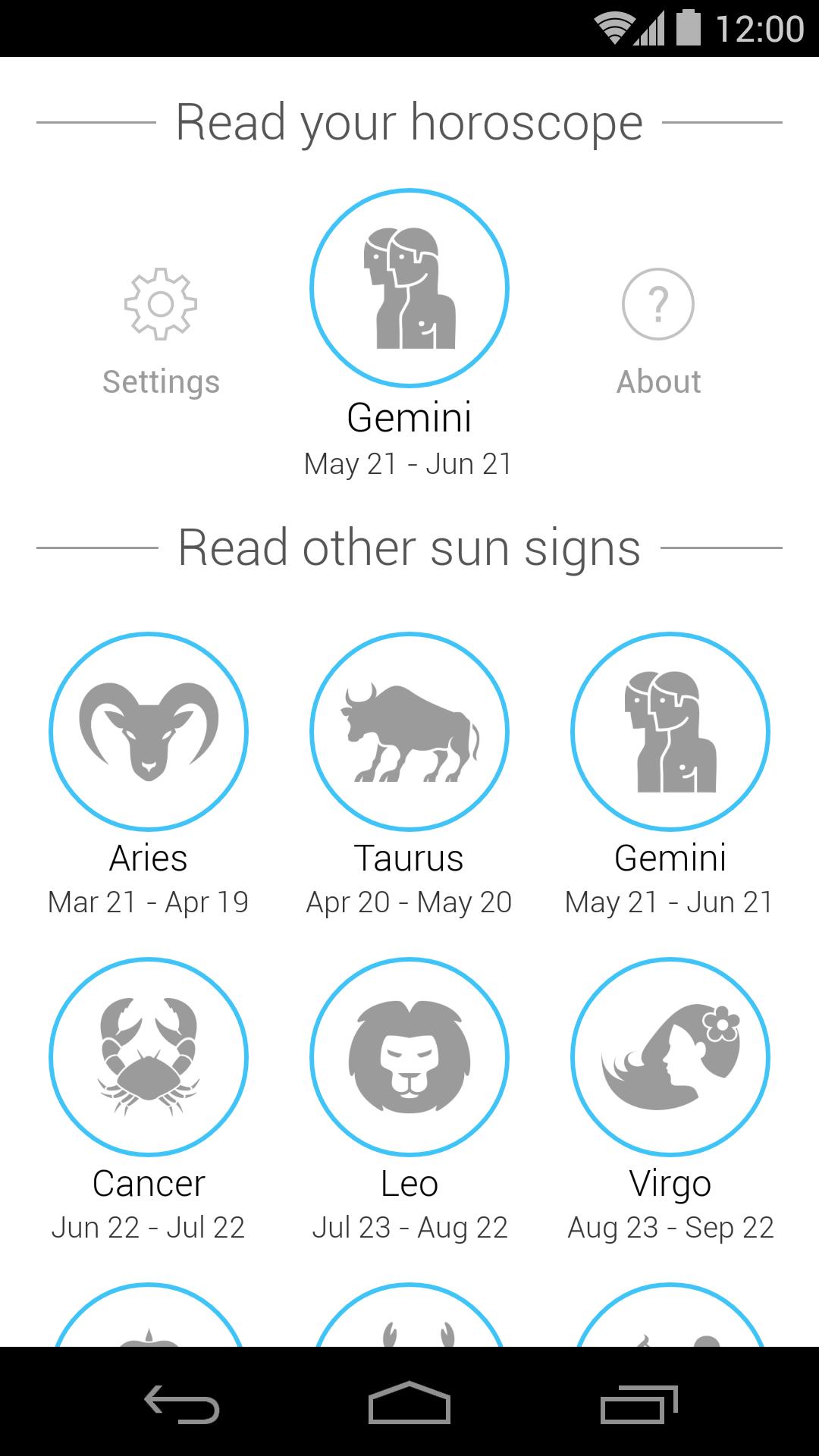Select the Aries ram icon
This screenshot has width=819, height=1456.
coord(148,730)
